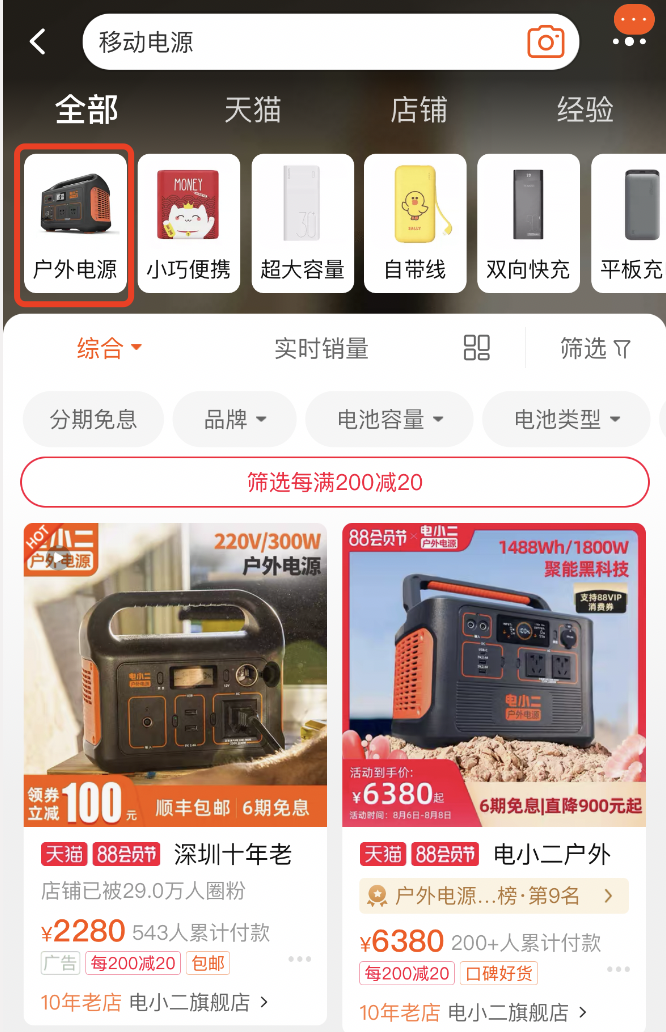Tap the 移动电源 search field
Screen dimensions: 666x1032
point(300,42)
